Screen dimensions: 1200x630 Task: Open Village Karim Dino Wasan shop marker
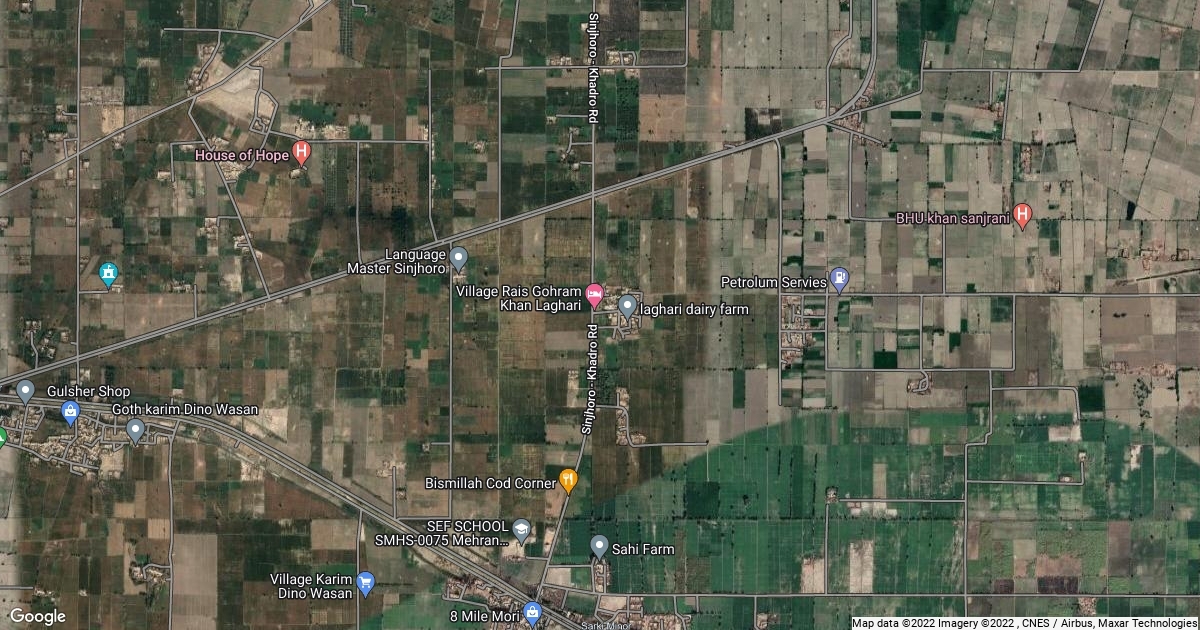pyautogui.click(x=365, y=583)
